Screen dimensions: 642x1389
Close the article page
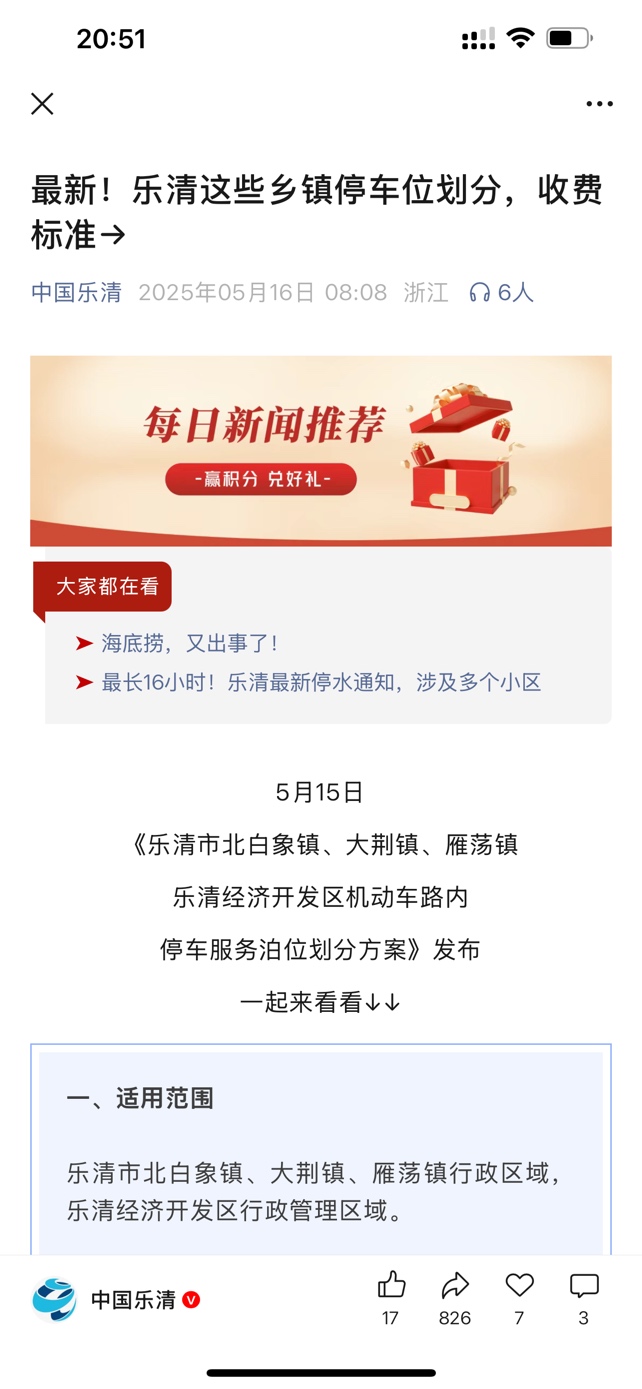42,104
